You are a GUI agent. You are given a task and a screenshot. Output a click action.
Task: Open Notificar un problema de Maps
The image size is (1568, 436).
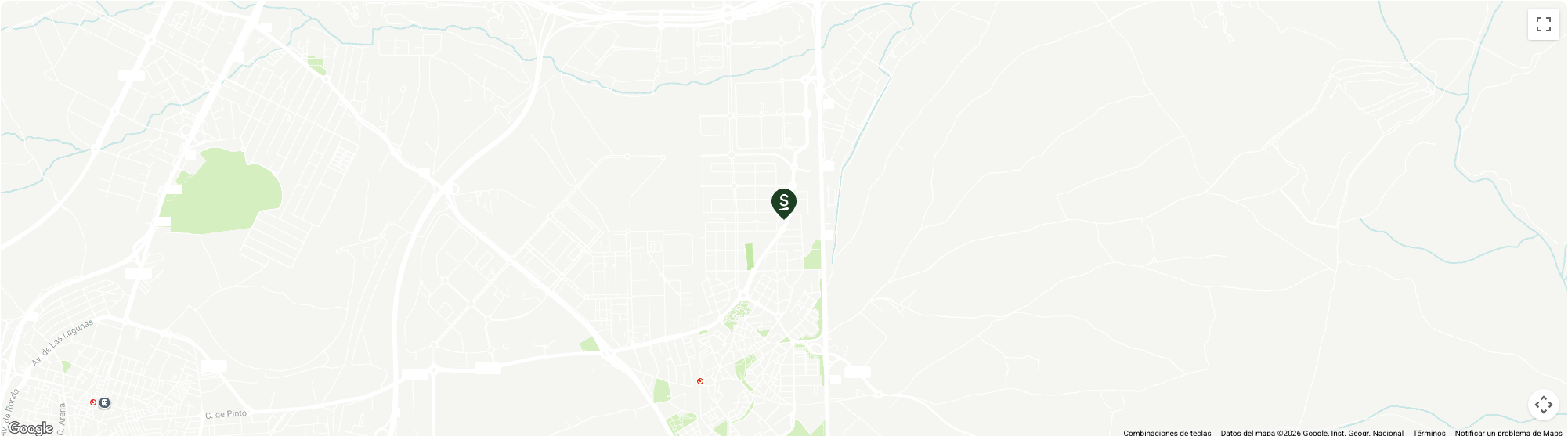1508,432
